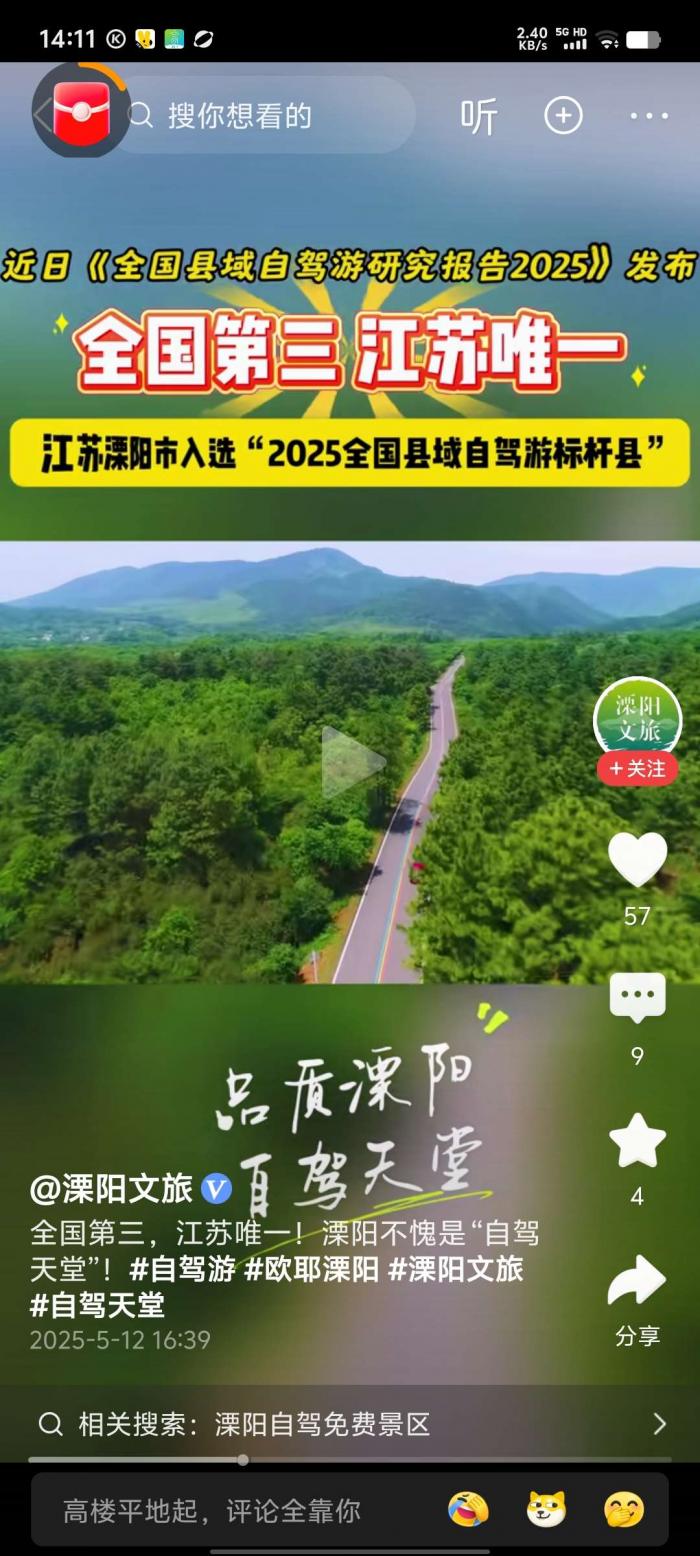Open the three-dot overflow menu
The image size is (700, 1556).
[x=648, y=116]
